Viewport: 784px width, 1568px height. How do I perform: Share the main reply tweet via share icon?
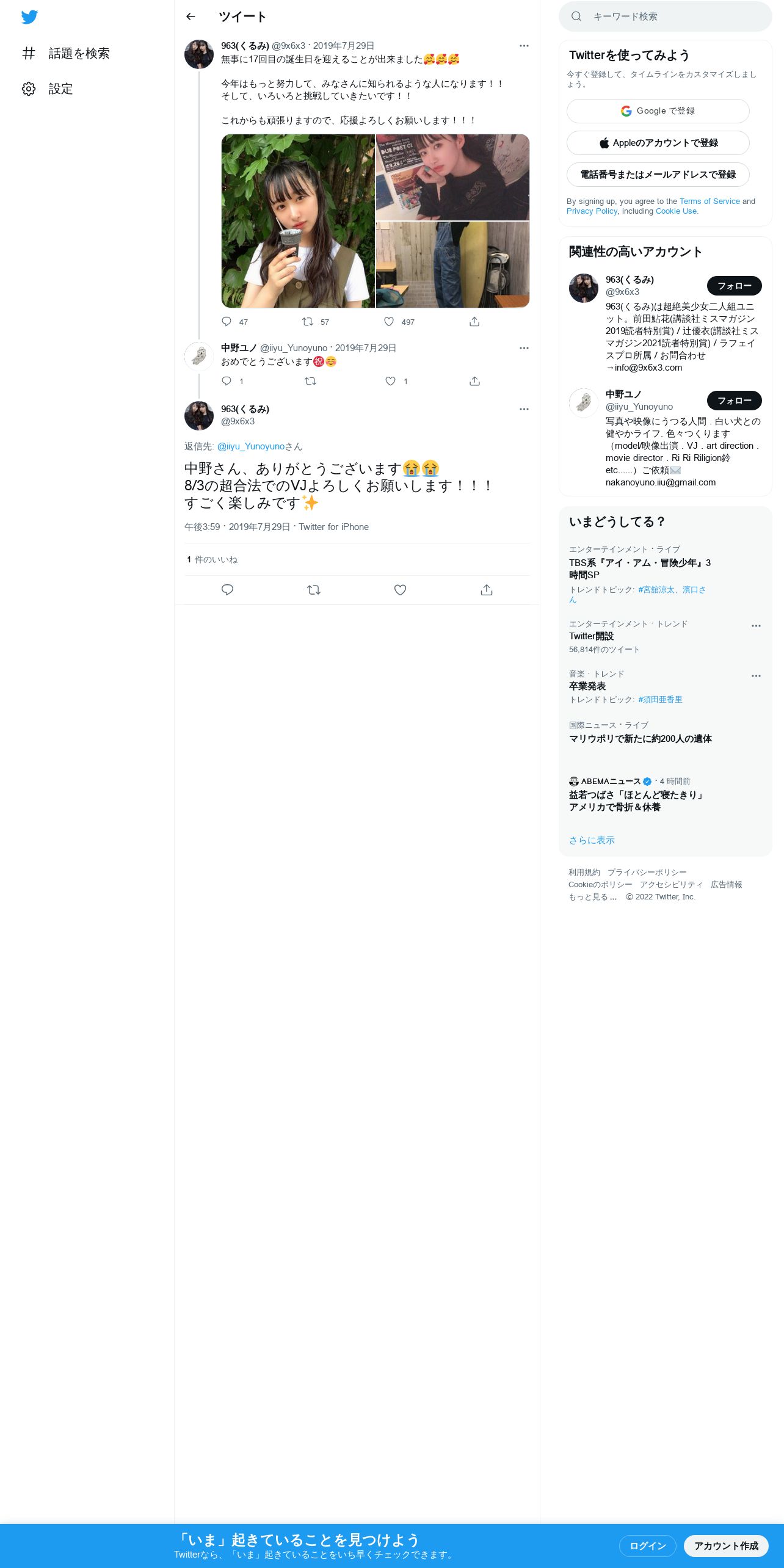486,590
